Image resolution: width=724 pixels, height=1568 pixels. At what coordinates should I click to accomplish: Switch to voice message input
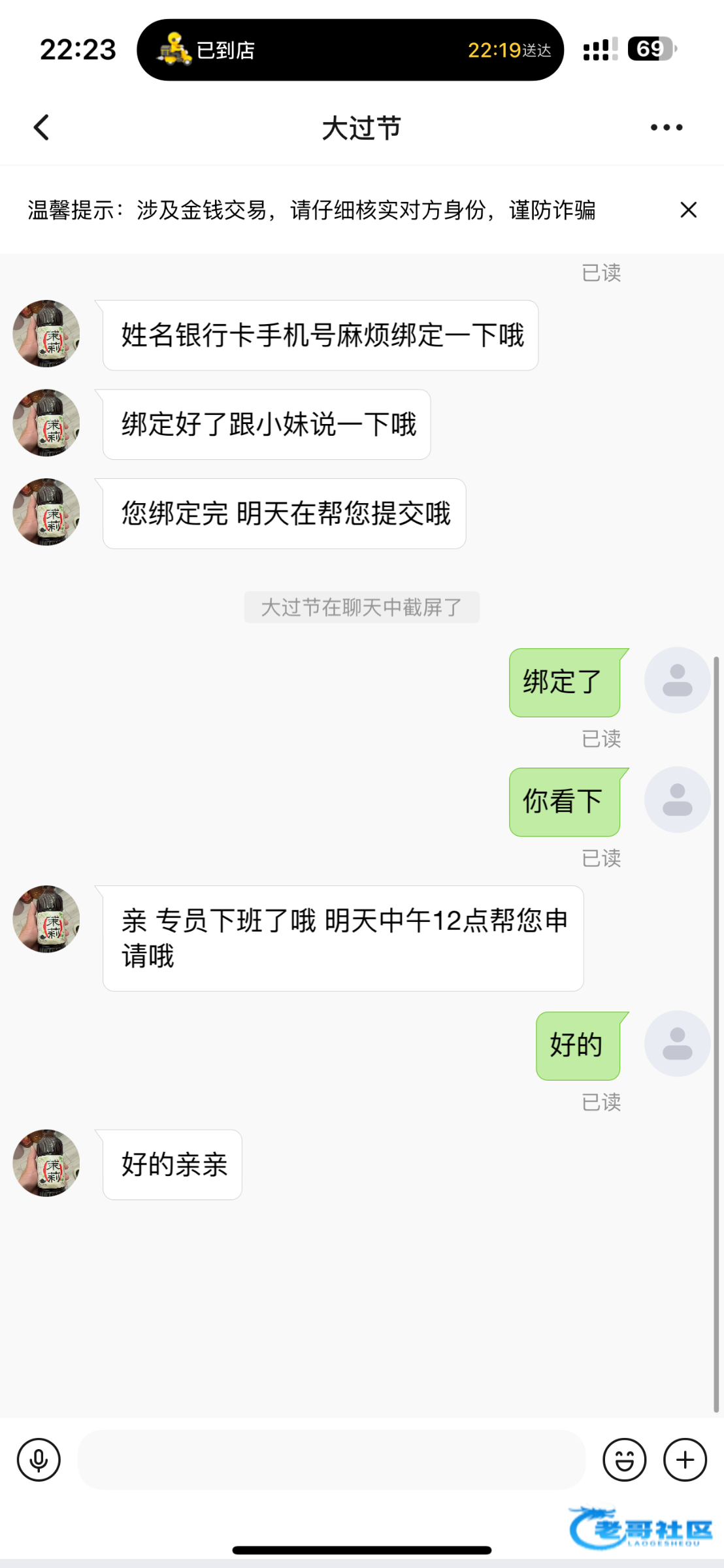39,1460
